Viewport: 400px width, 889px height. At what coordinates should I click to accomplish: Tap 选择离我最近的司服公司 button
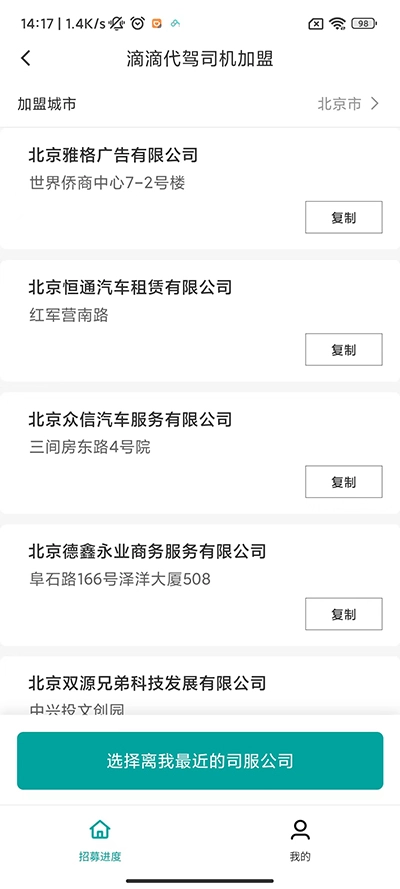pyautogui.click(x=200, y=761)
